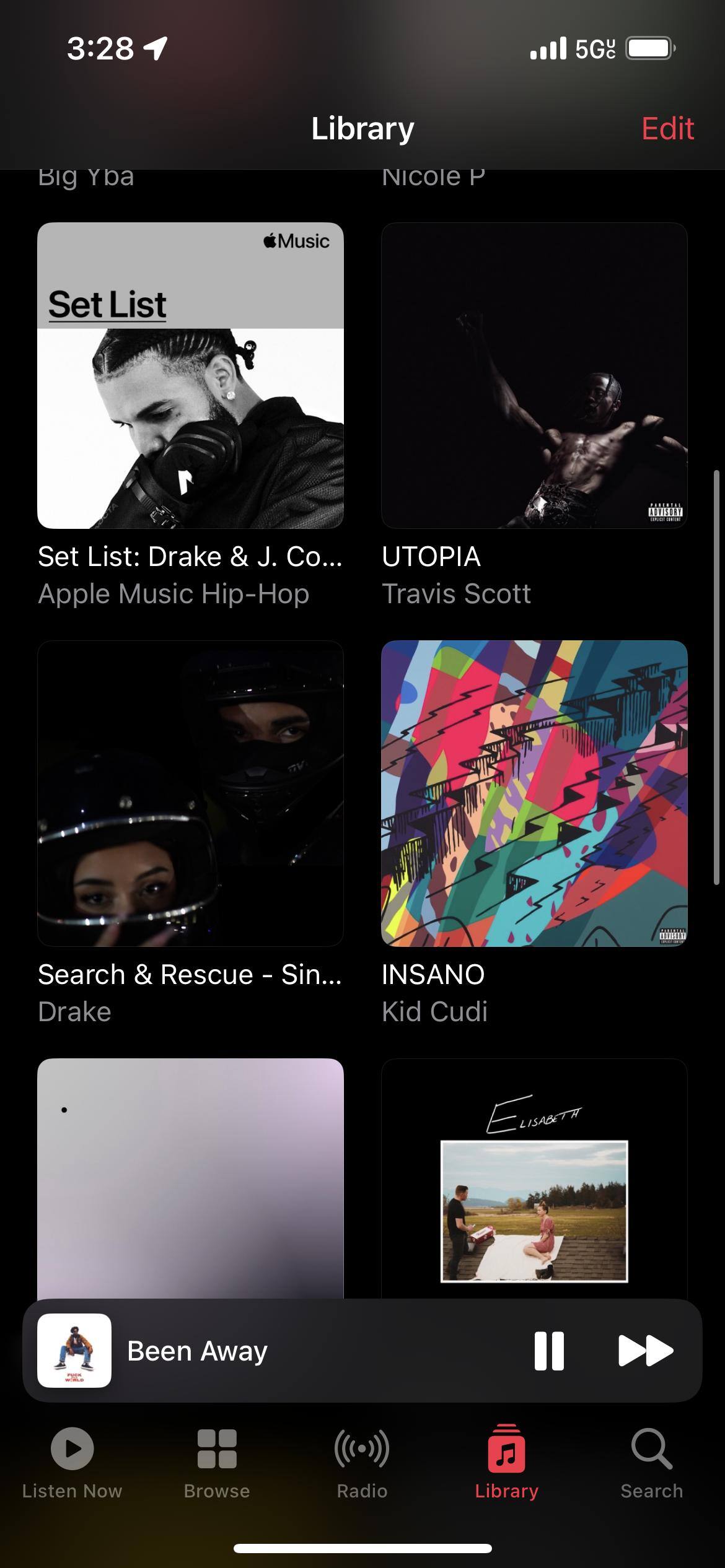The image size is (725, 1568).
Task: Go to the Browse tab
Action: coord(217,1463)
